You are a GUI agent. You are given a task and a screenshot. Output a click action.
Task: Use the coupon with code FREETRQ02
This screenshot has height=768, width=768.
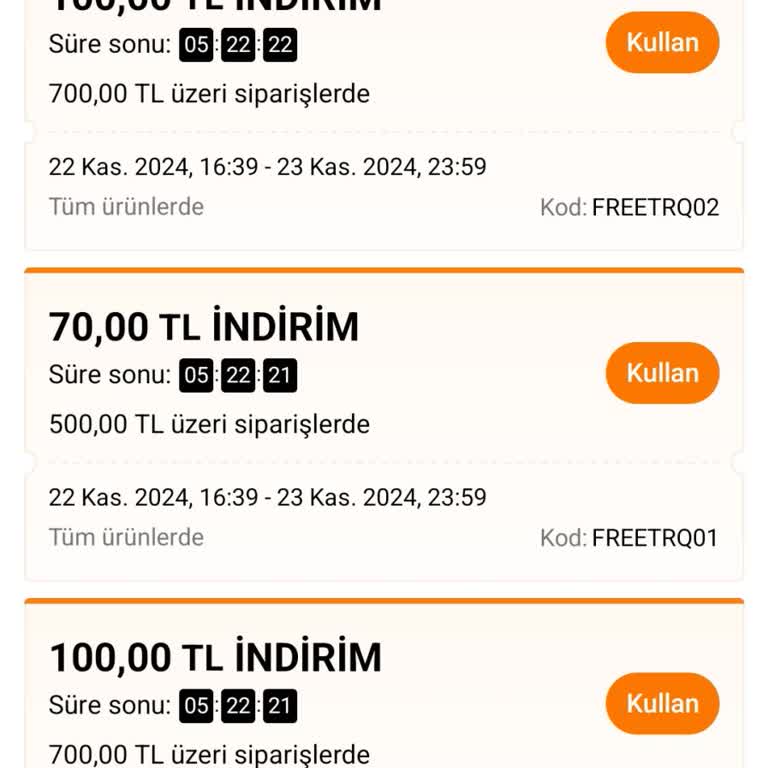point(662,43)
